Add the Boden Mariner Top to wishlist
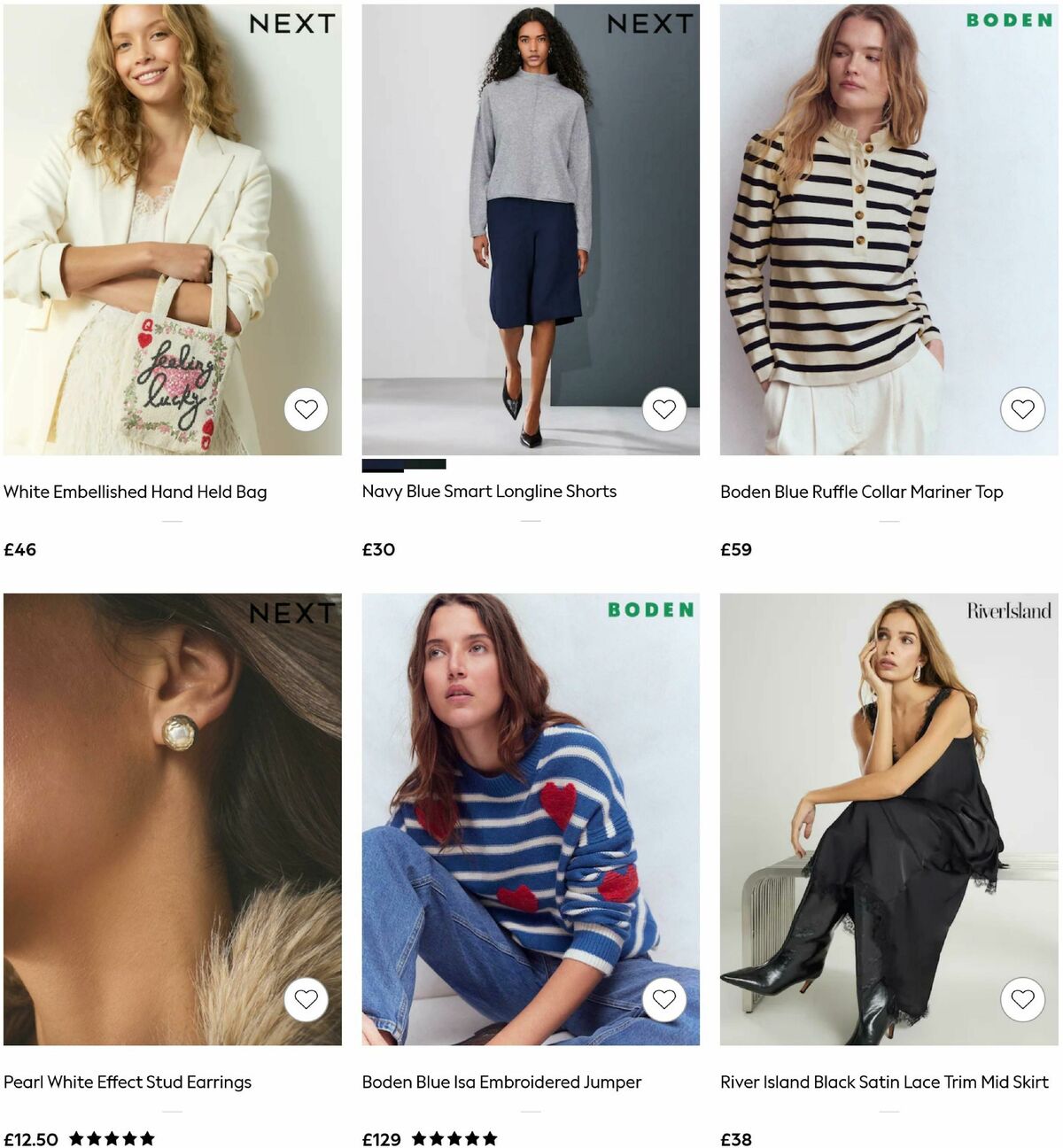Viewport: 1063px width, 1148px height. click(x=1021, y=409)
